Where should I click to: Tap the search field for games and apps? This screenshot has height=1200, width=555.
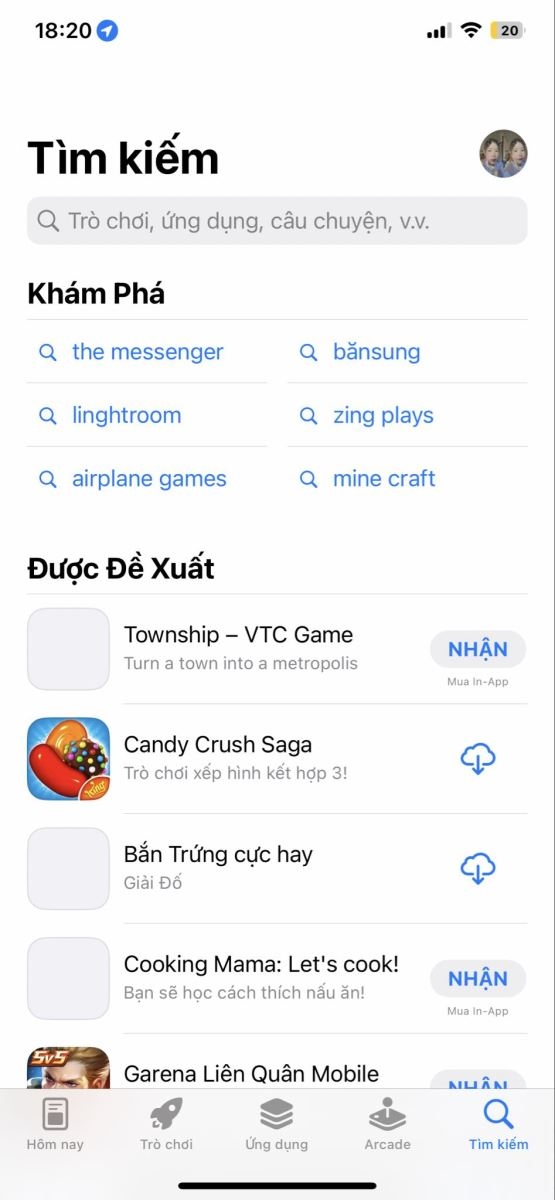pyautogui.click(x=277, y=221)
